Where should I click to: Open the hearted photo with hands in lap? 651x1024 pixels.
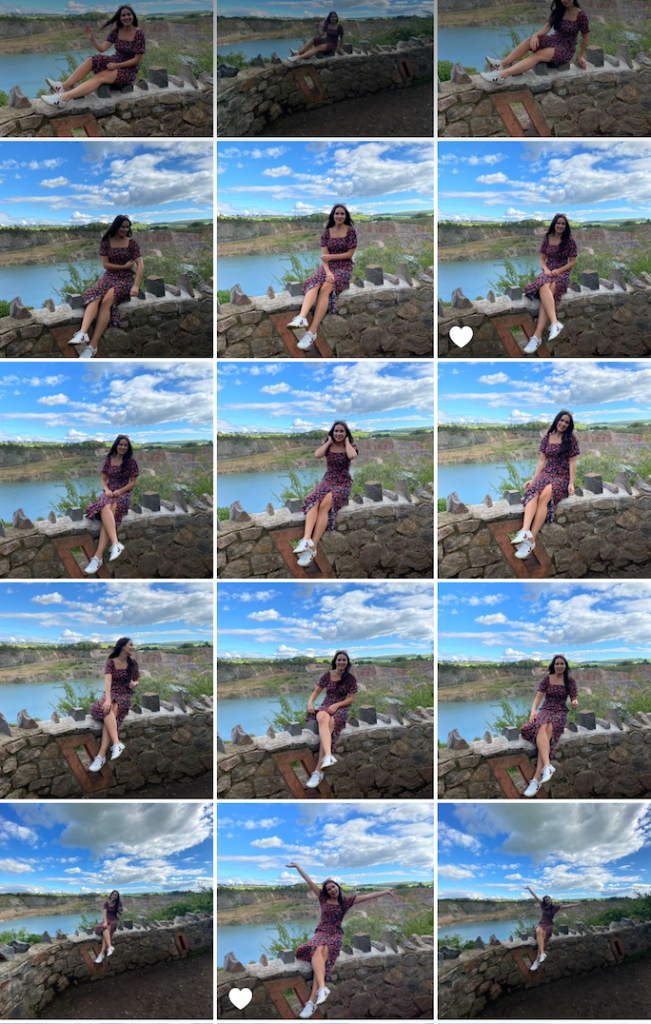click(x=544, y=249)
